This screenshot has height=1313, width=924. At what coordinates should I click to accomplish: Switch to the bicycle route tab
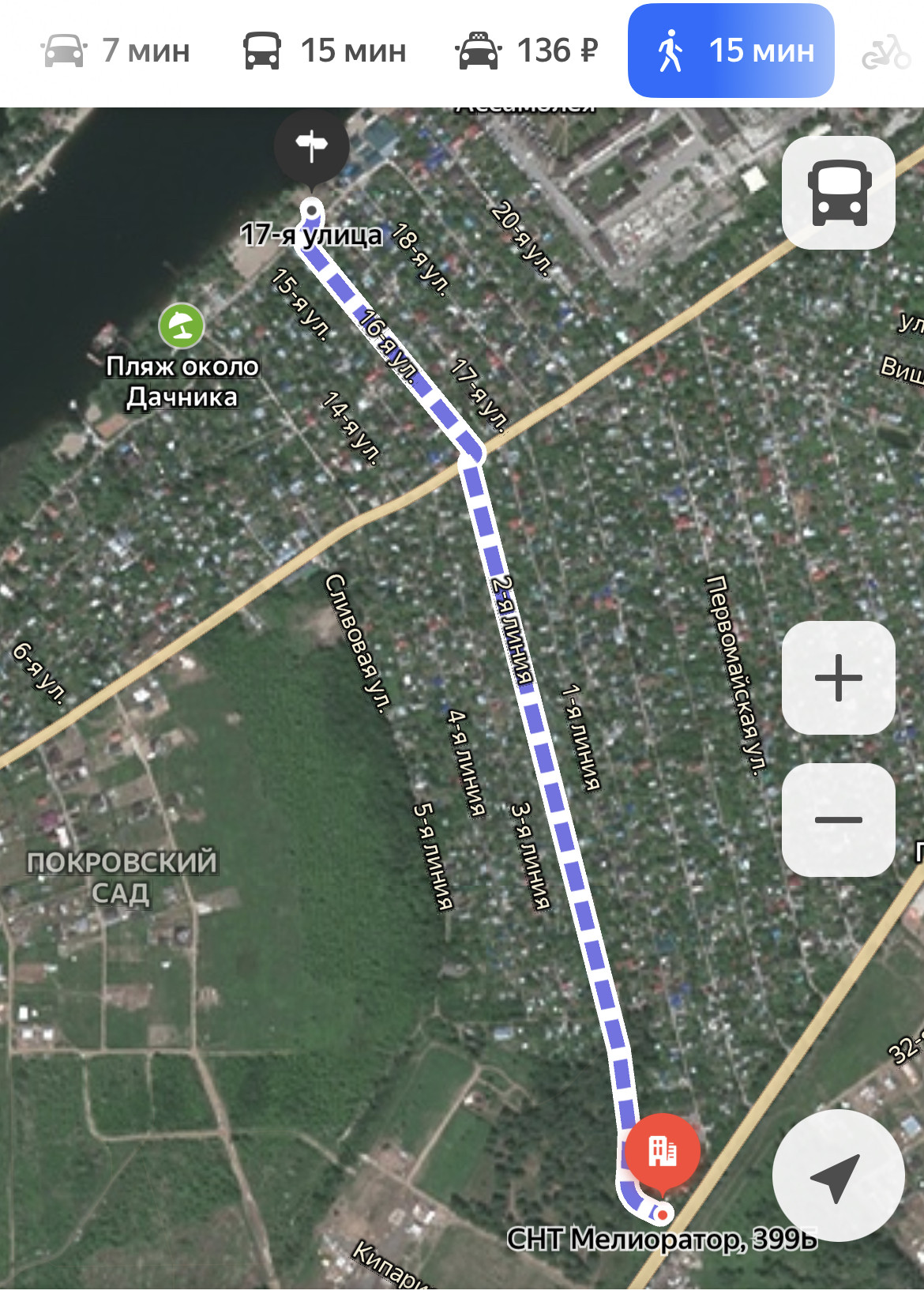pos(885,52)
